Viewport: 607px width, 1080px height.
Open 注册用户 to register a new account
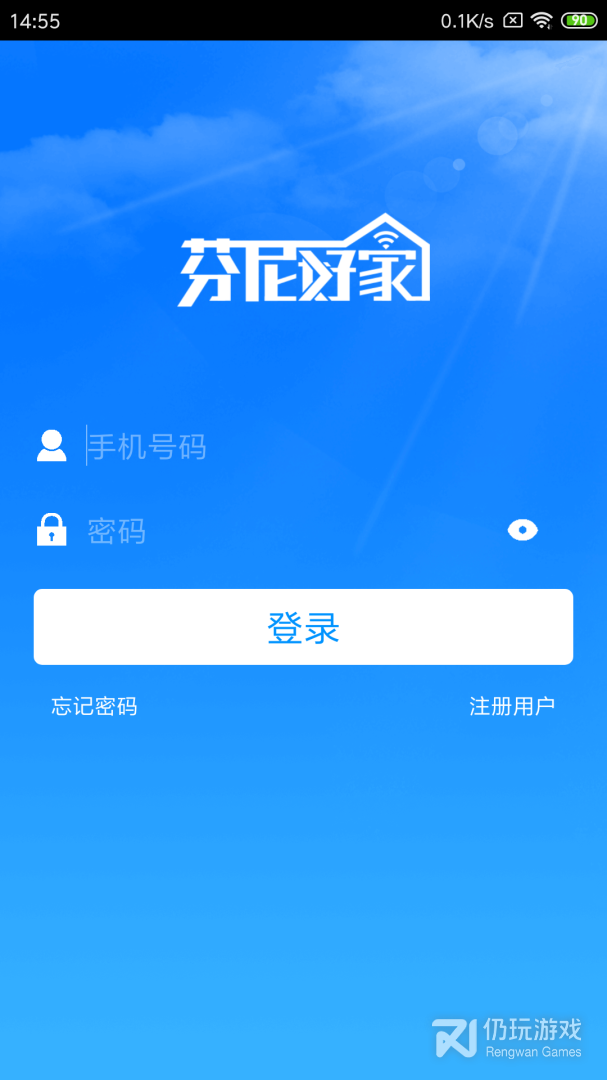click(x=512, y=707)
